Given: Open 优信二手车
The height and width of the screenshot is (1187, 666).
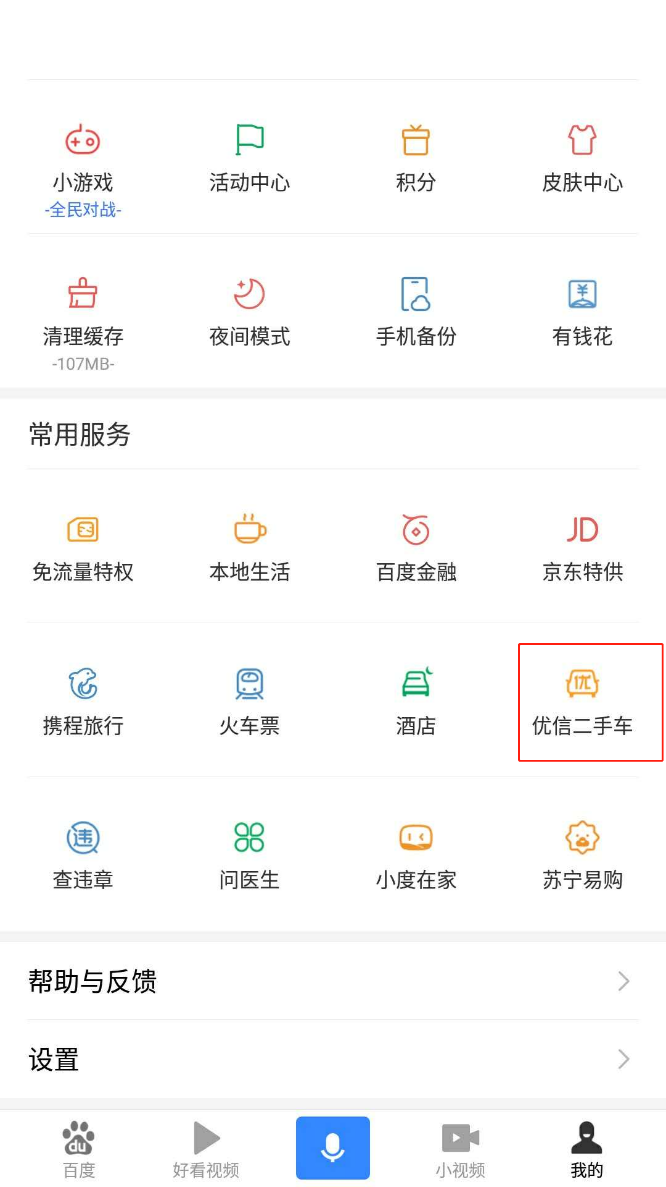Looking at the screenshot, I should pos(583,702).
